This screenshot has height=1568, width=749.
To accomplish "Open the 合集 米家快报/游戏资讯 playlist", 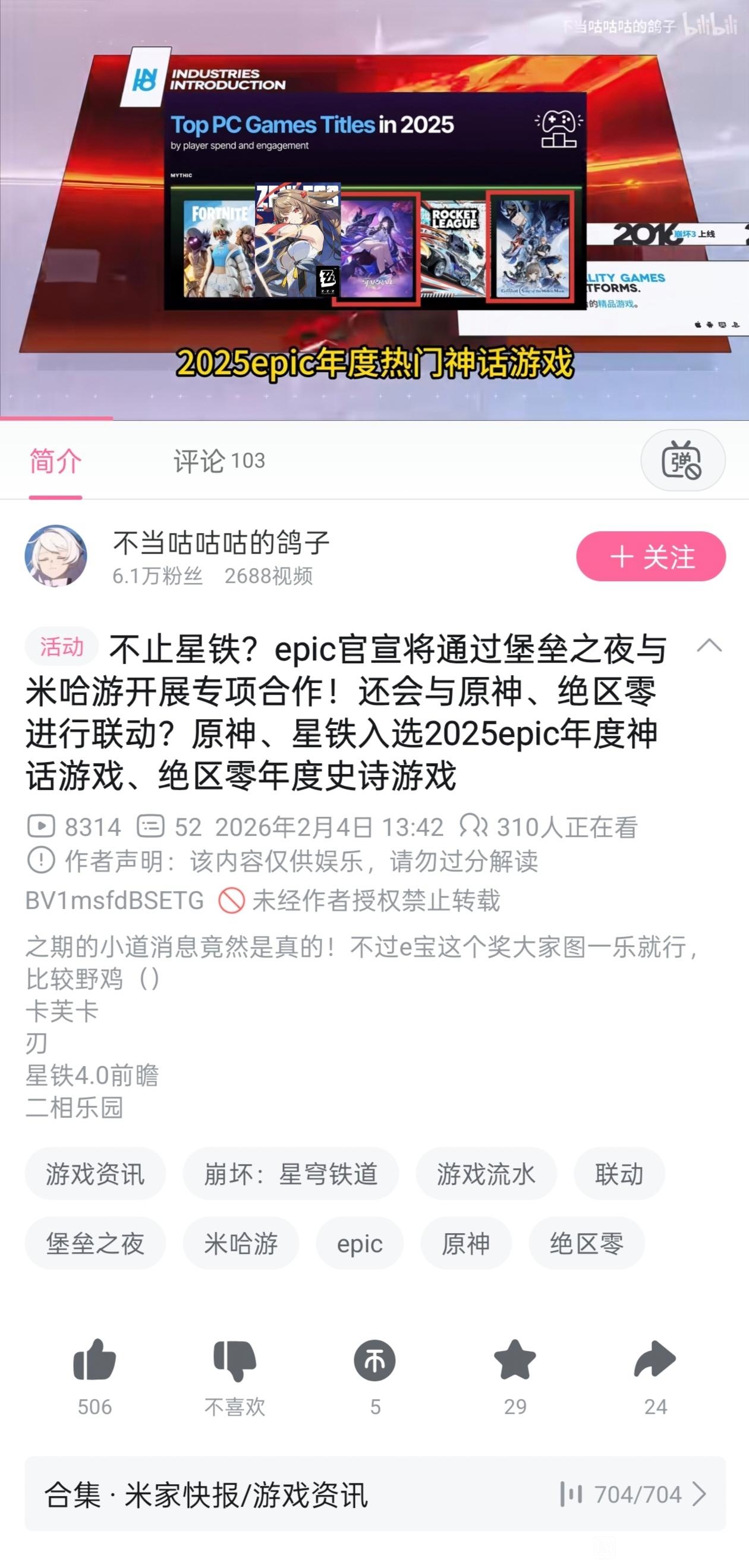I will tap(375, 1494).
